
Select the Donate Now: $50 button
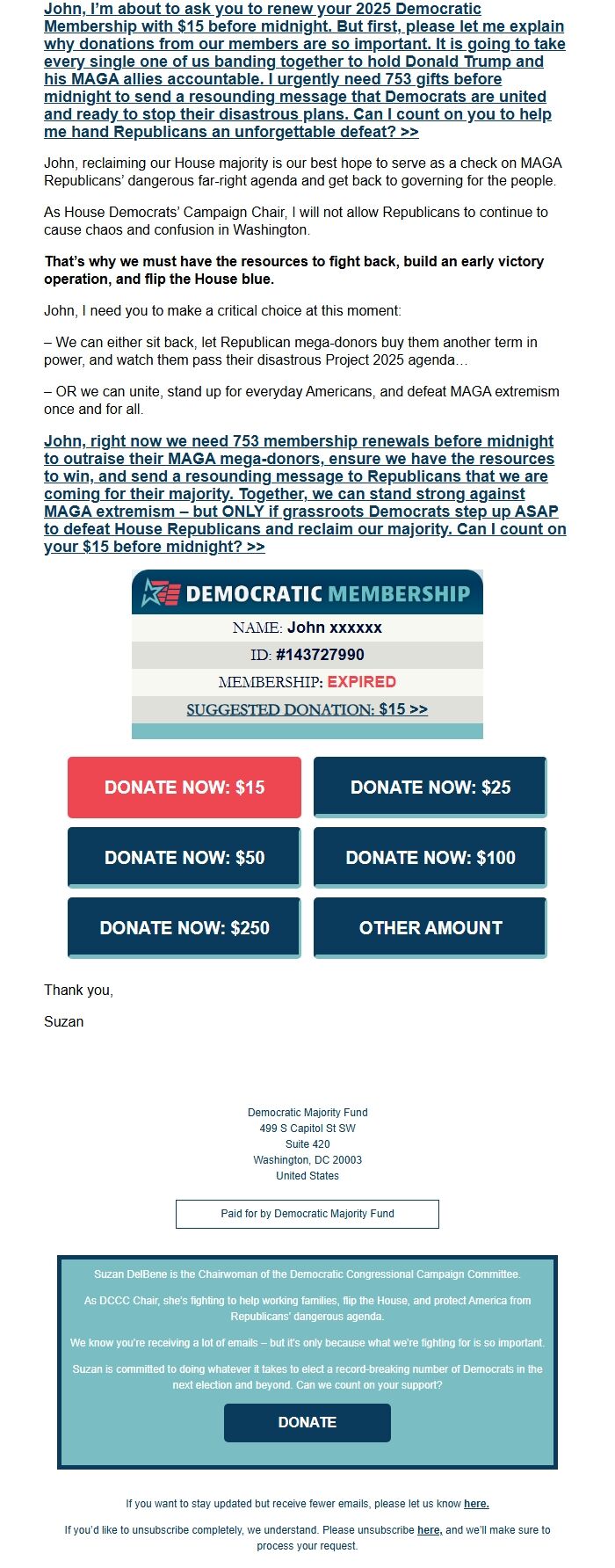coord(184,858)
